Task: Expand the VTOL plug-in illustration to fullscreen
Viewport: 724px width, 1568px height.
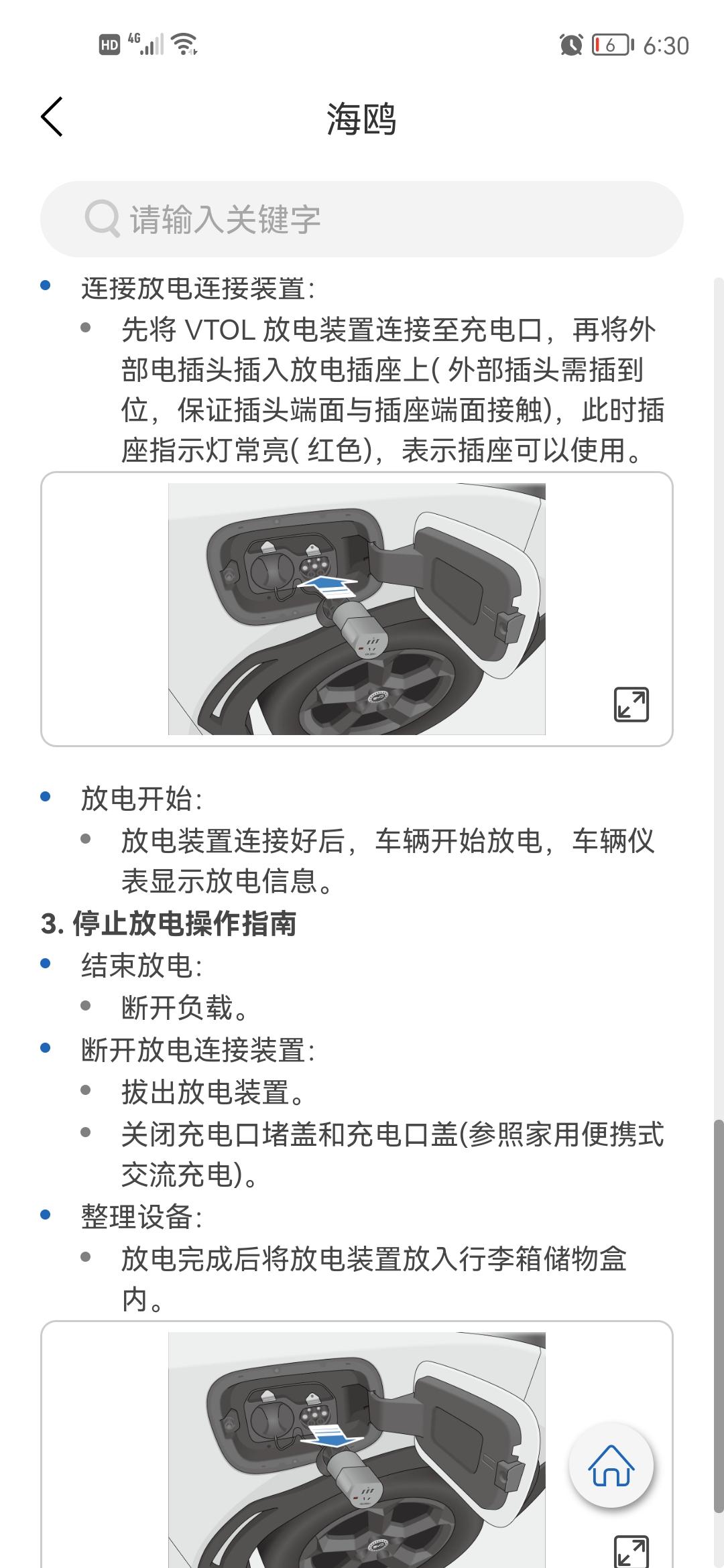Action: click(x=631, y=705)
